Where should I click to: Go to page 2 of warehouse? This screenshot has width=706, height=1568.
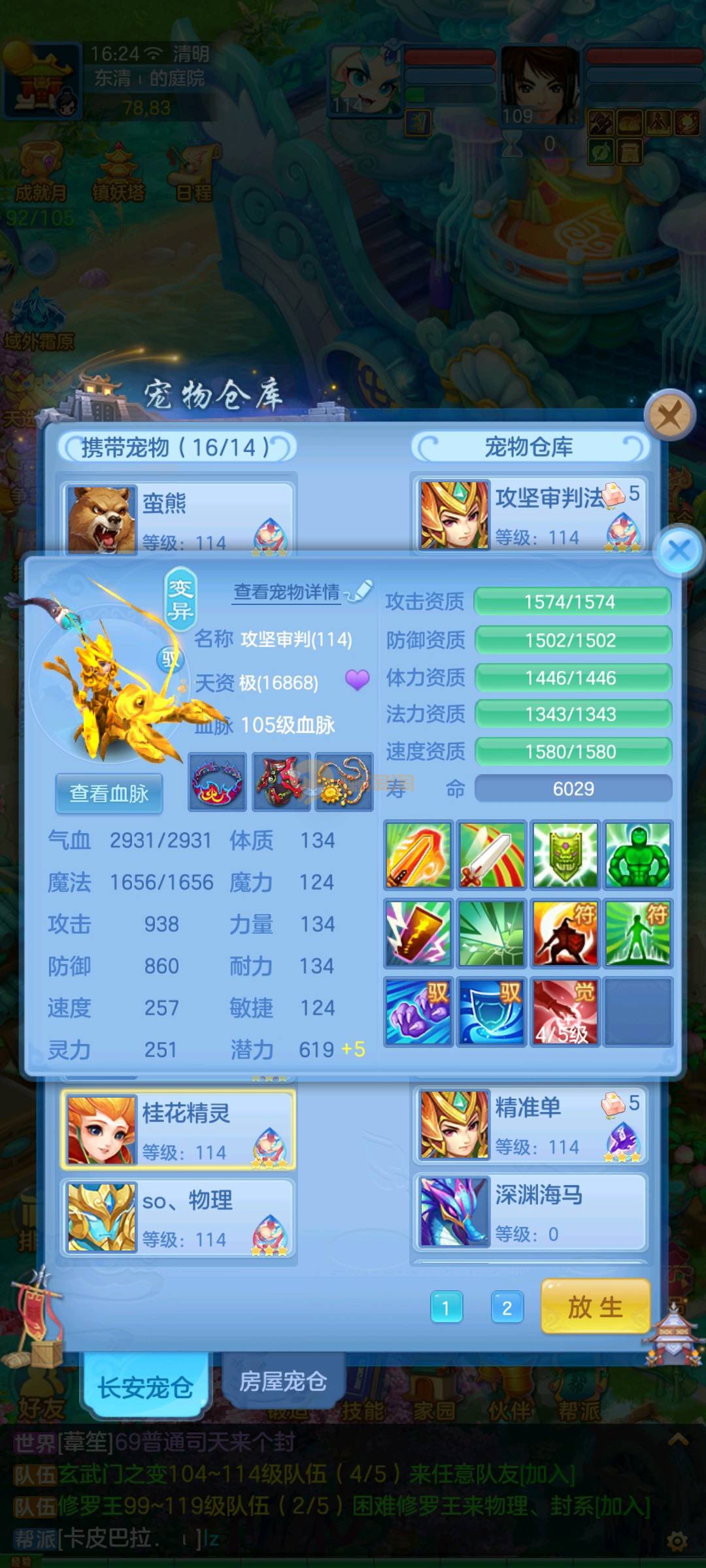point(507,1307)
